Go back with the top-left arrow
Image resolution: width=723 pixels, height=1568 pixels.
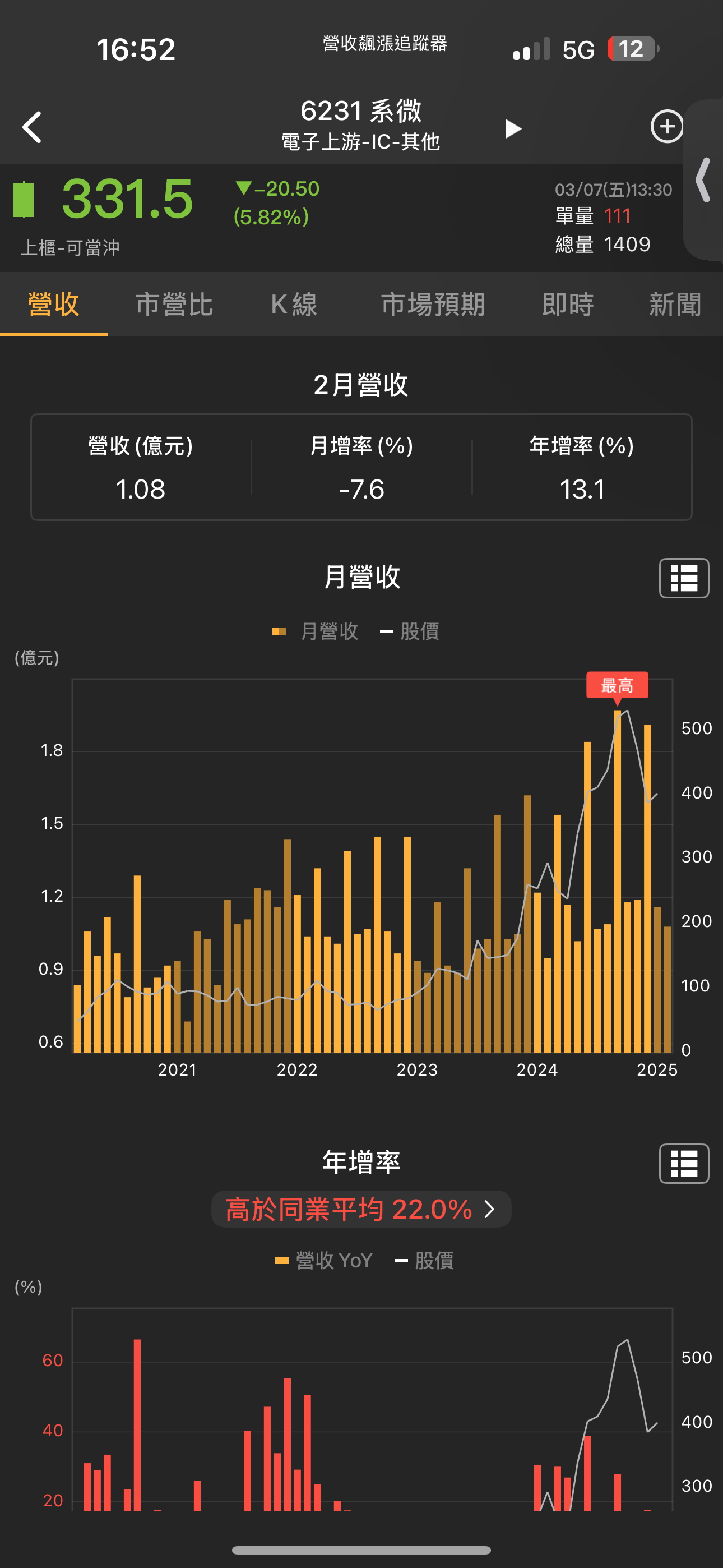[x=31, y=127]
